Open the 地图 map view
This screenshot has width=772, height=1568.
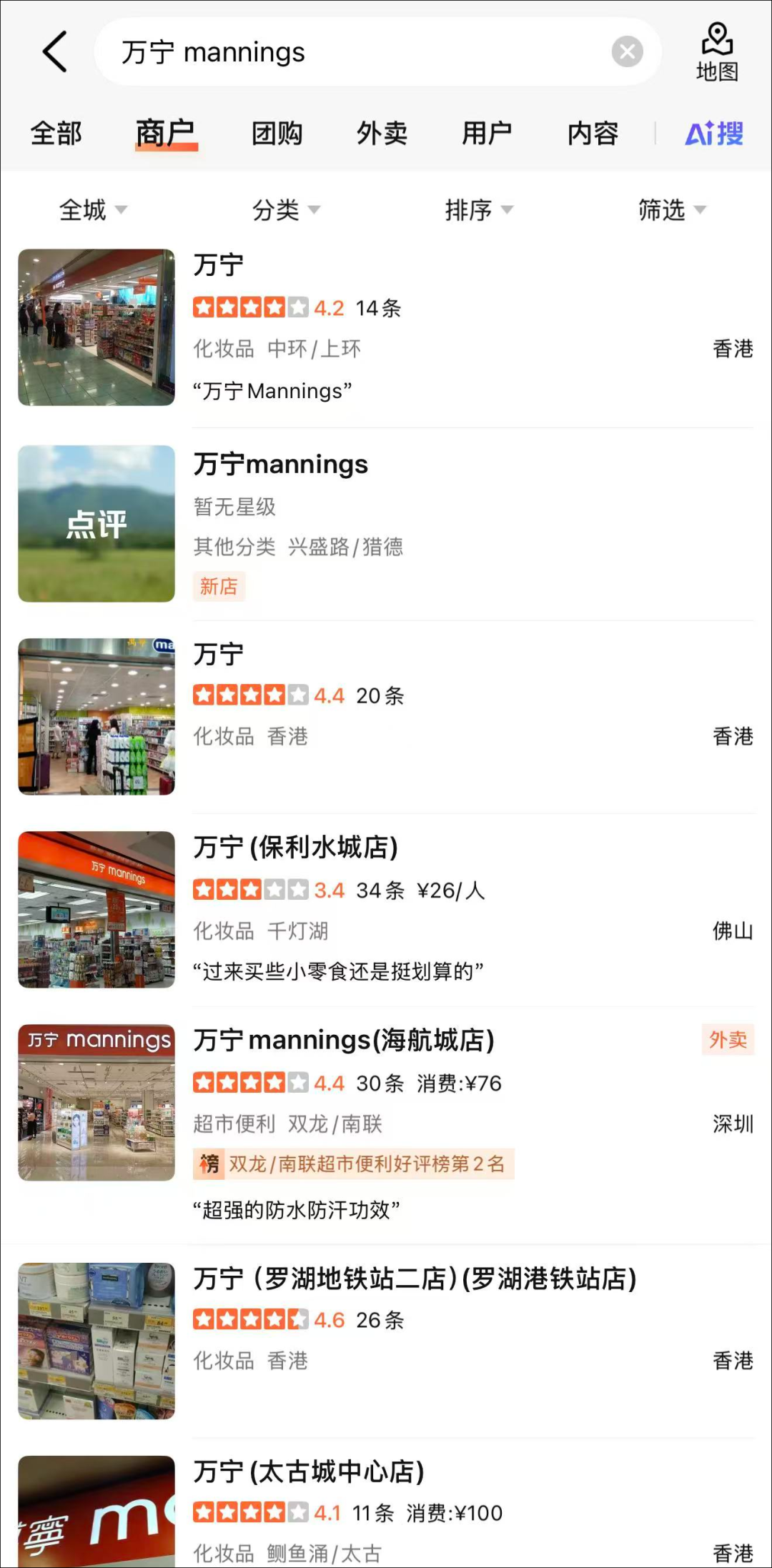click(717, 52)
